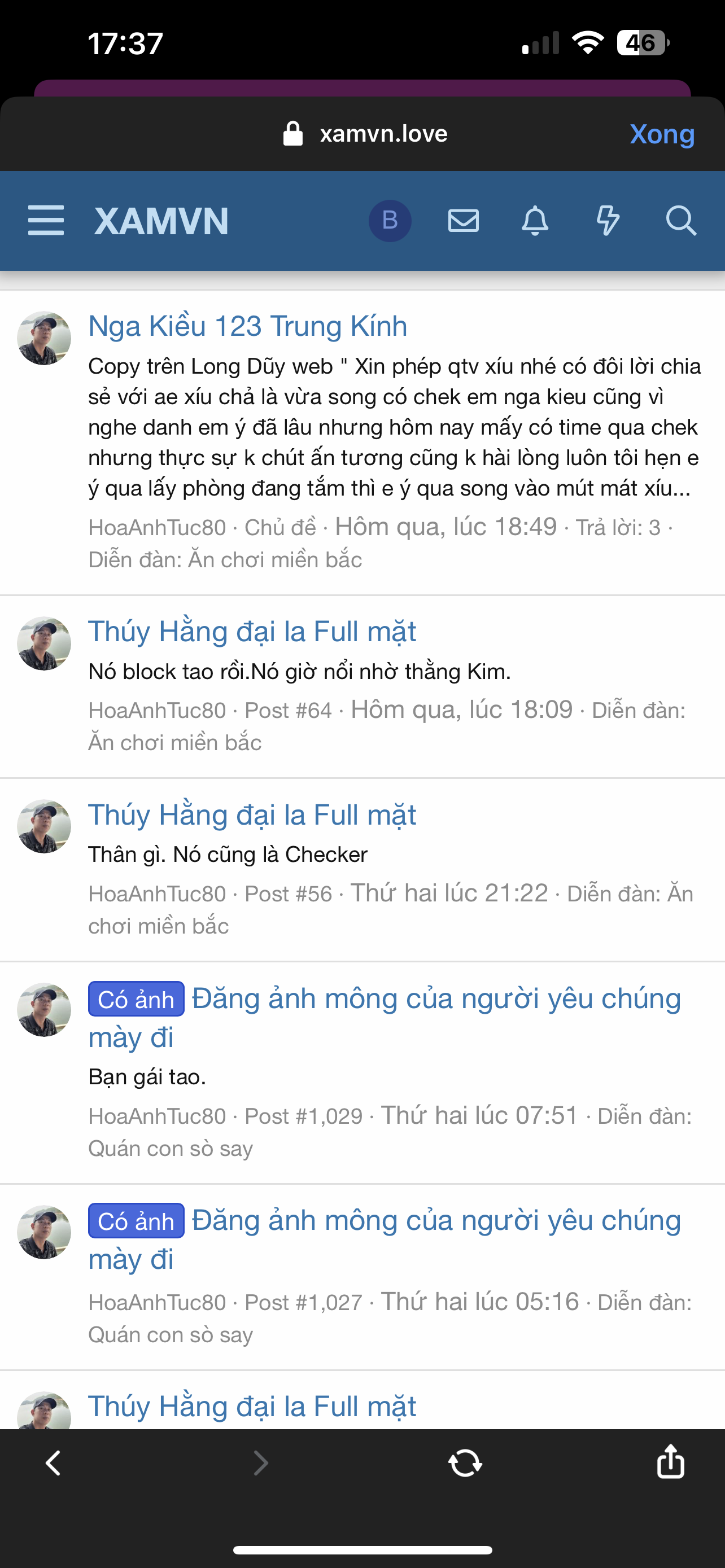Screen dimensions: 725x1568
Task: Open the notifications bell
Action: point(535,220)
